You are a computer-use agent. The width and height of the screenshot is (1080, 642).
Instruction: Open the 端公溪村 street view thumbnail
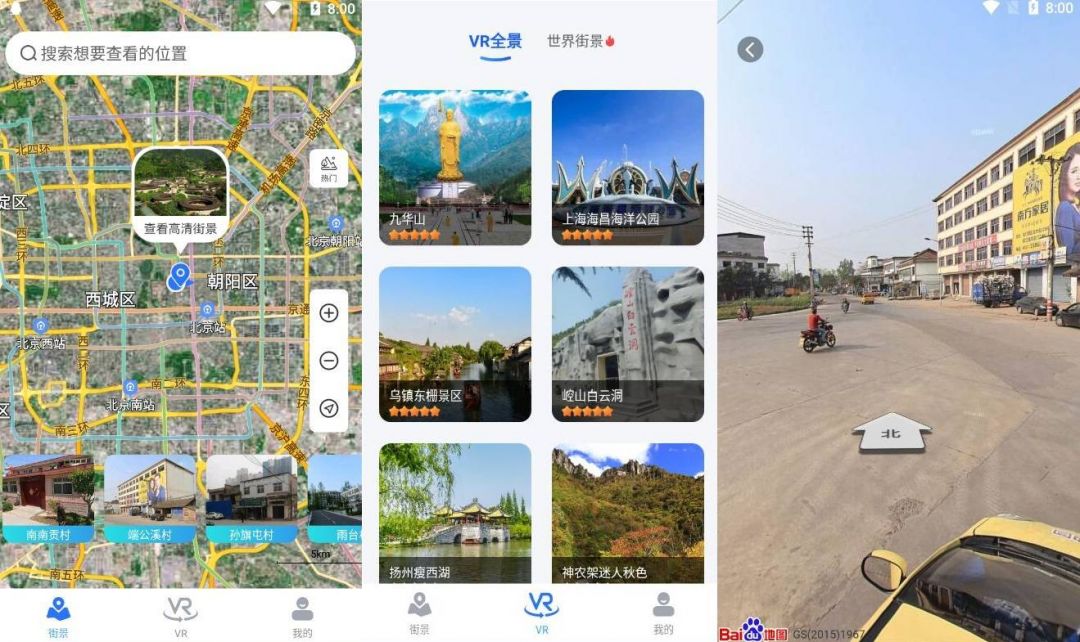(x=149, y=497)
